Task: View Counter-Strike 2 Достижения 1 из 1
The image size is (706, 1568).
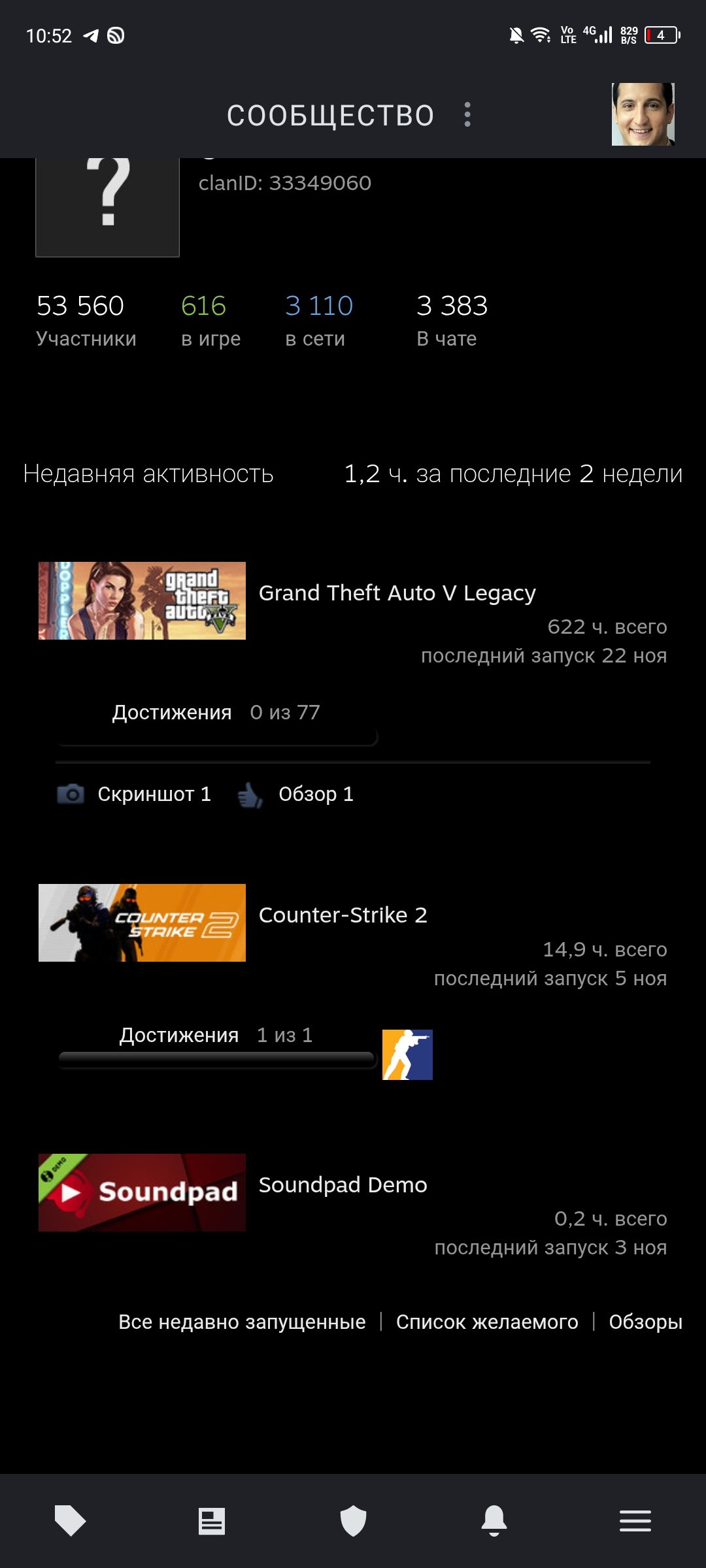Action: click(x=216, y=1036)
